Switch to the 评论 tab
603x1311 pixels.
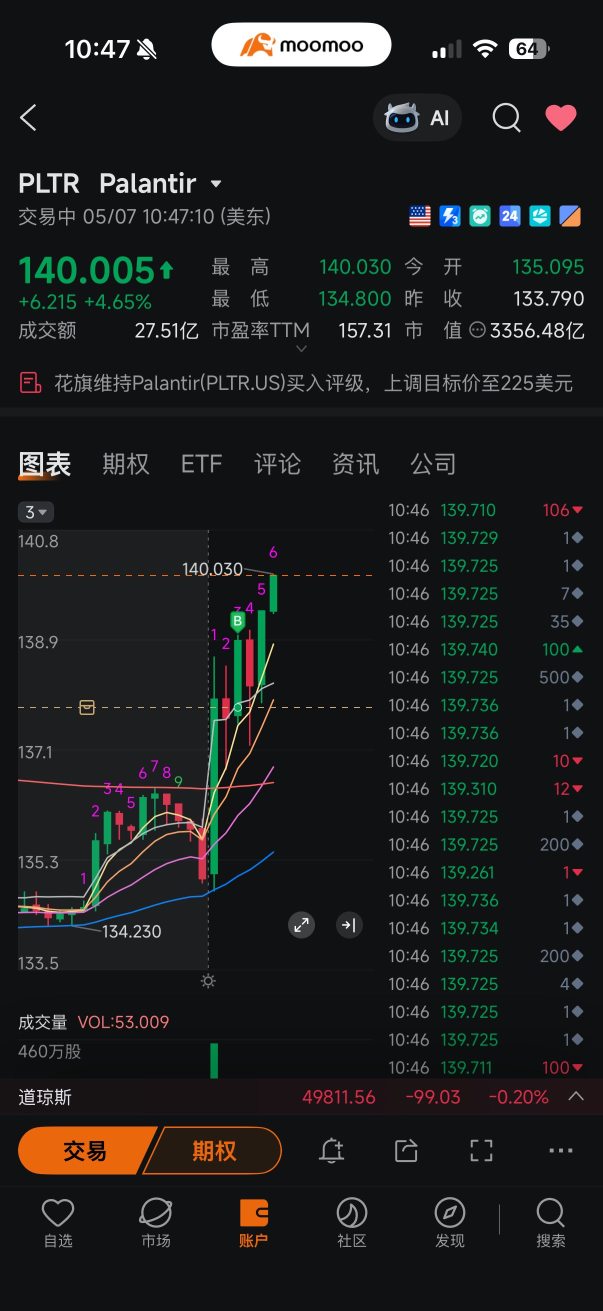tap(277, 464)
